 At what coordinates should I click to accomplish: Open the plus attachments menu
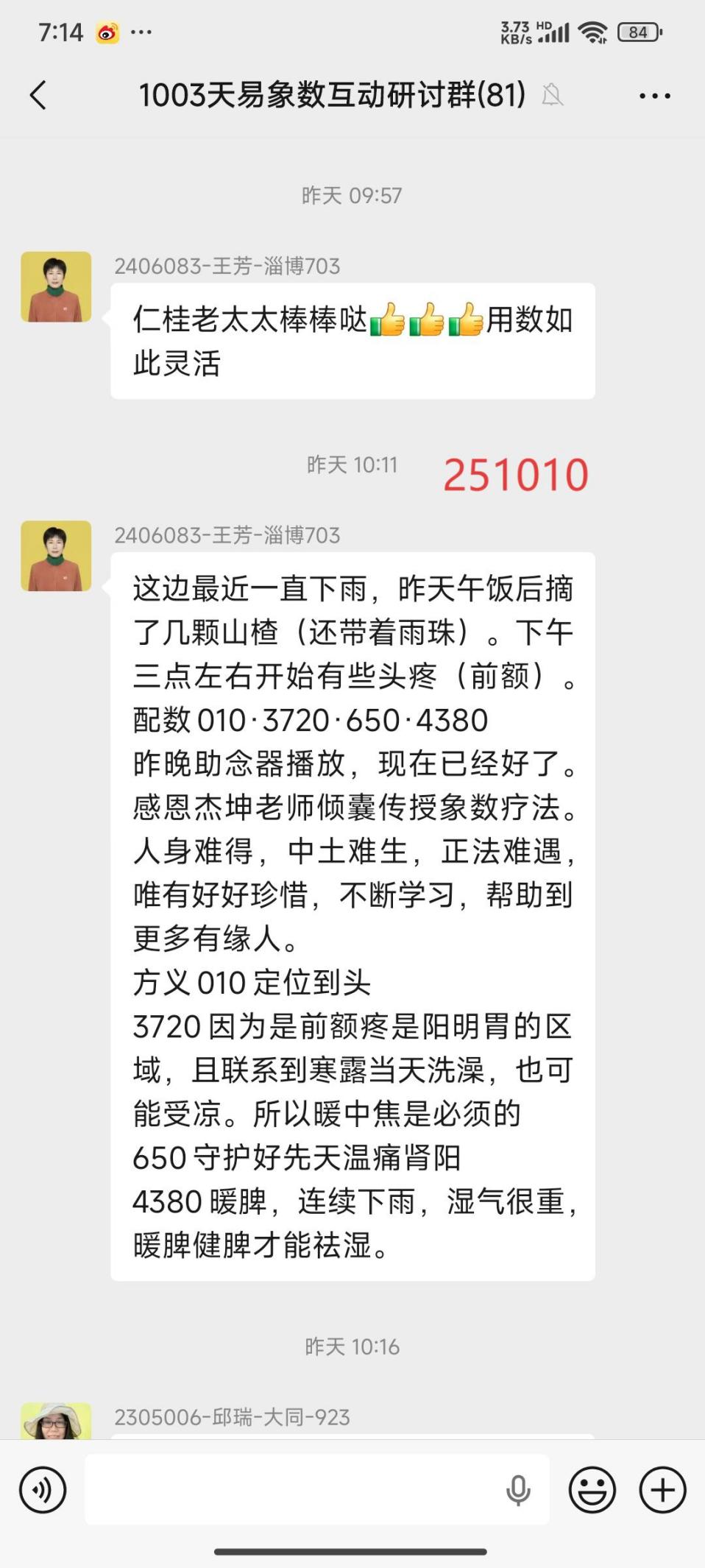click(662, 1489)
